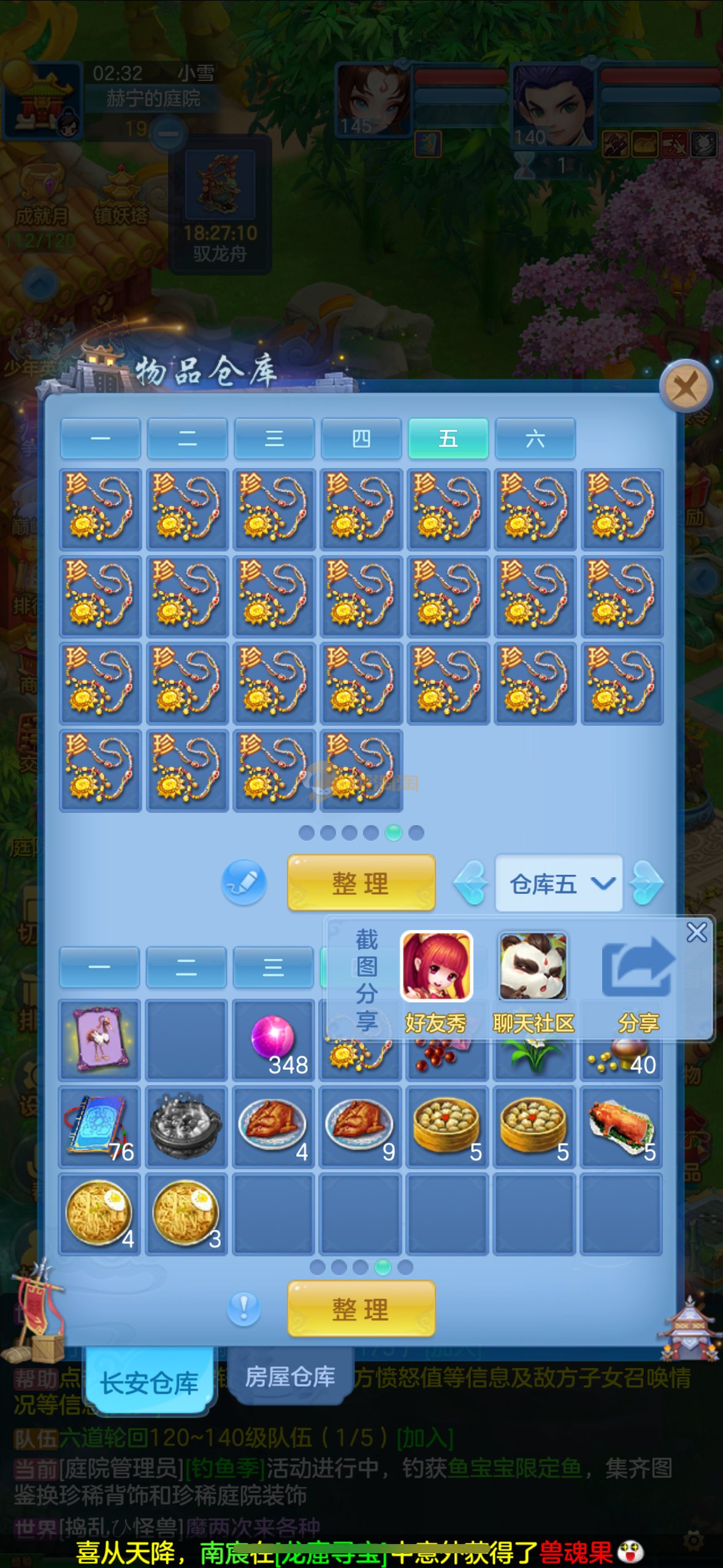
Task: Select the pink orb item with 348
Action: [x=274, y=1040]
